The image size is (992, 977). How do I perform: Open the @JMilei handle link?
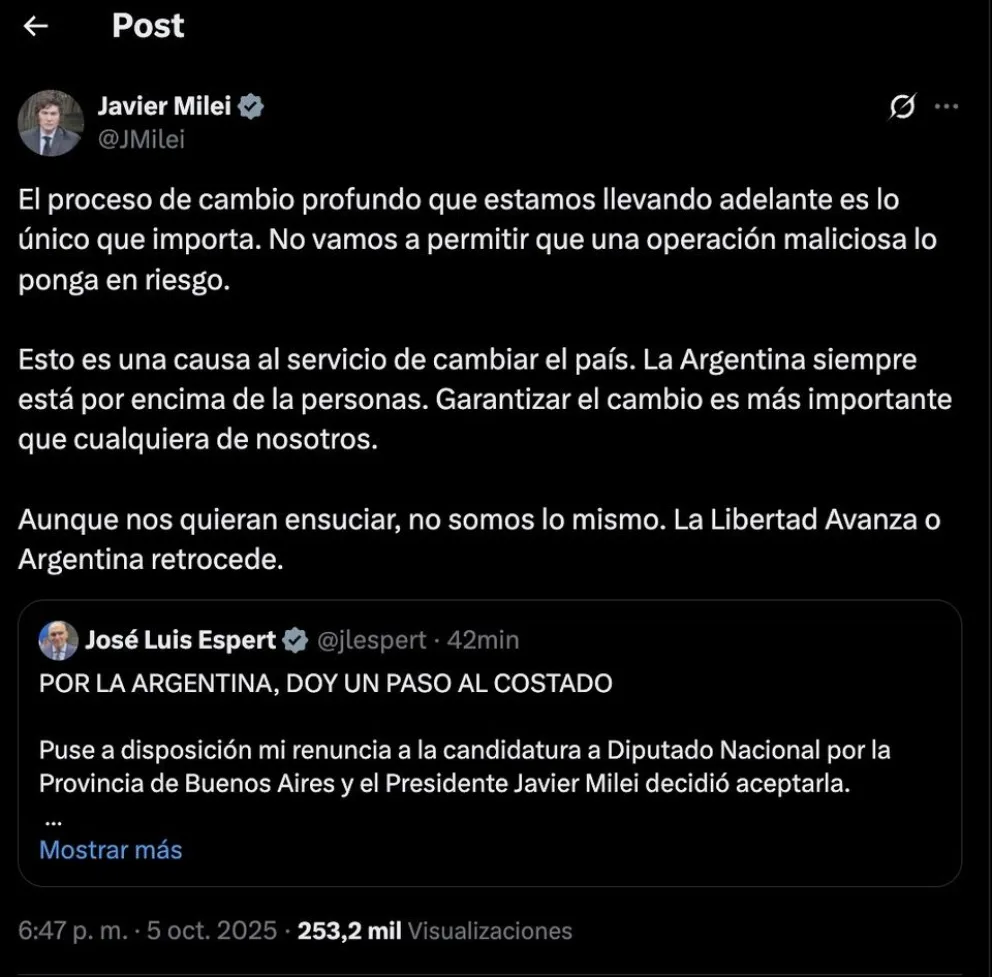tap(140, 139)
